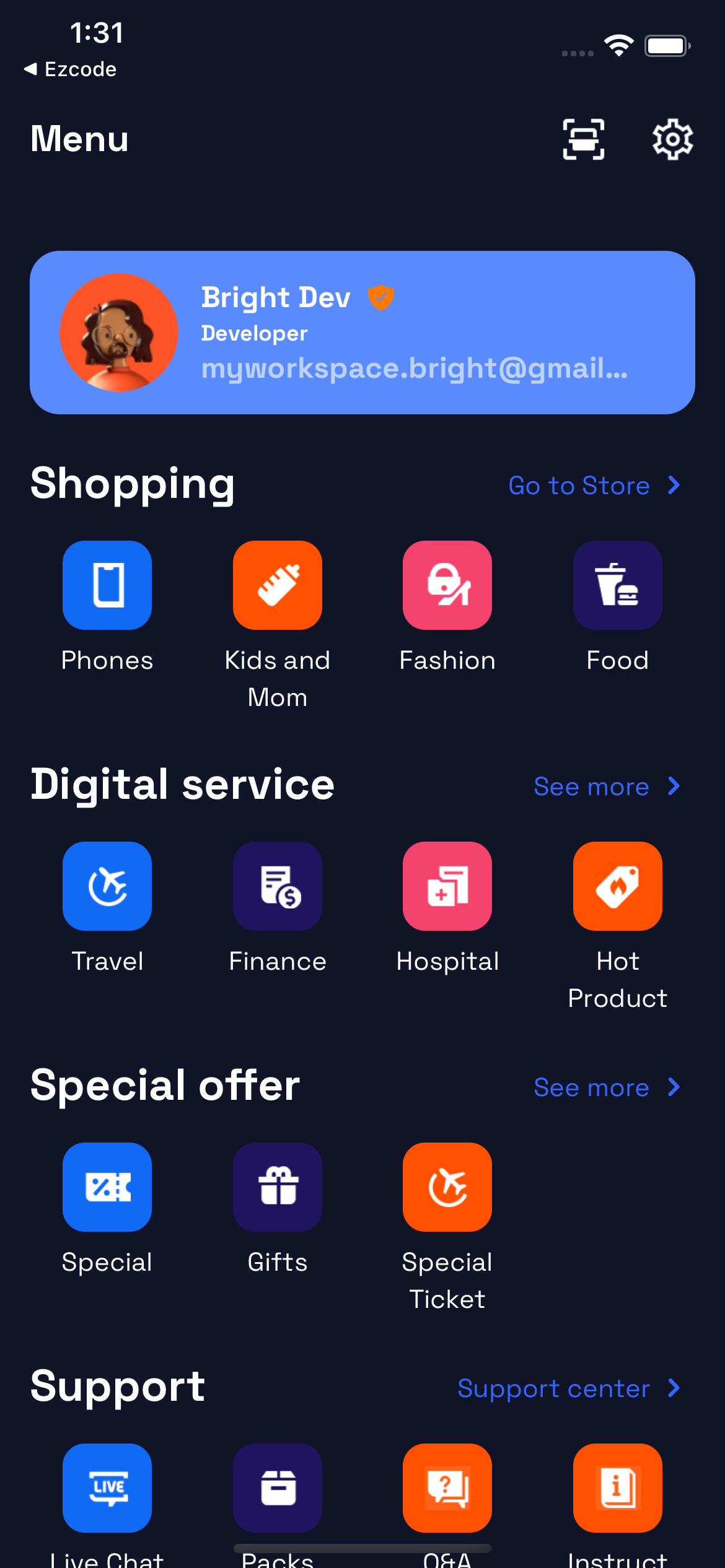Open the Food category icon
This screenshot has width=725, height=1568.
[x=617, y=585]
